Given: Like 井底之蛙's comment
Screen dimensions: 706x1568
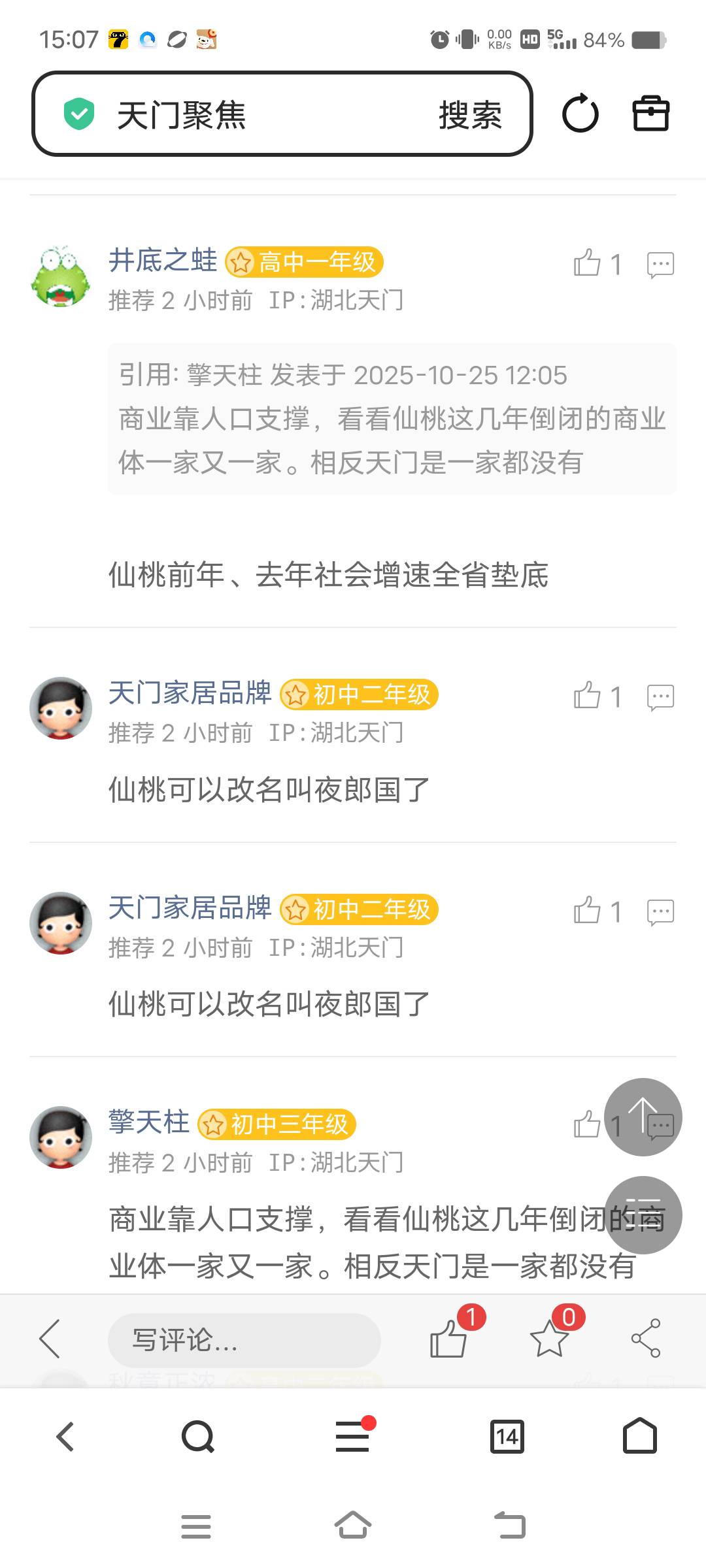Looking at the screenshot, I should pos(588,263).
